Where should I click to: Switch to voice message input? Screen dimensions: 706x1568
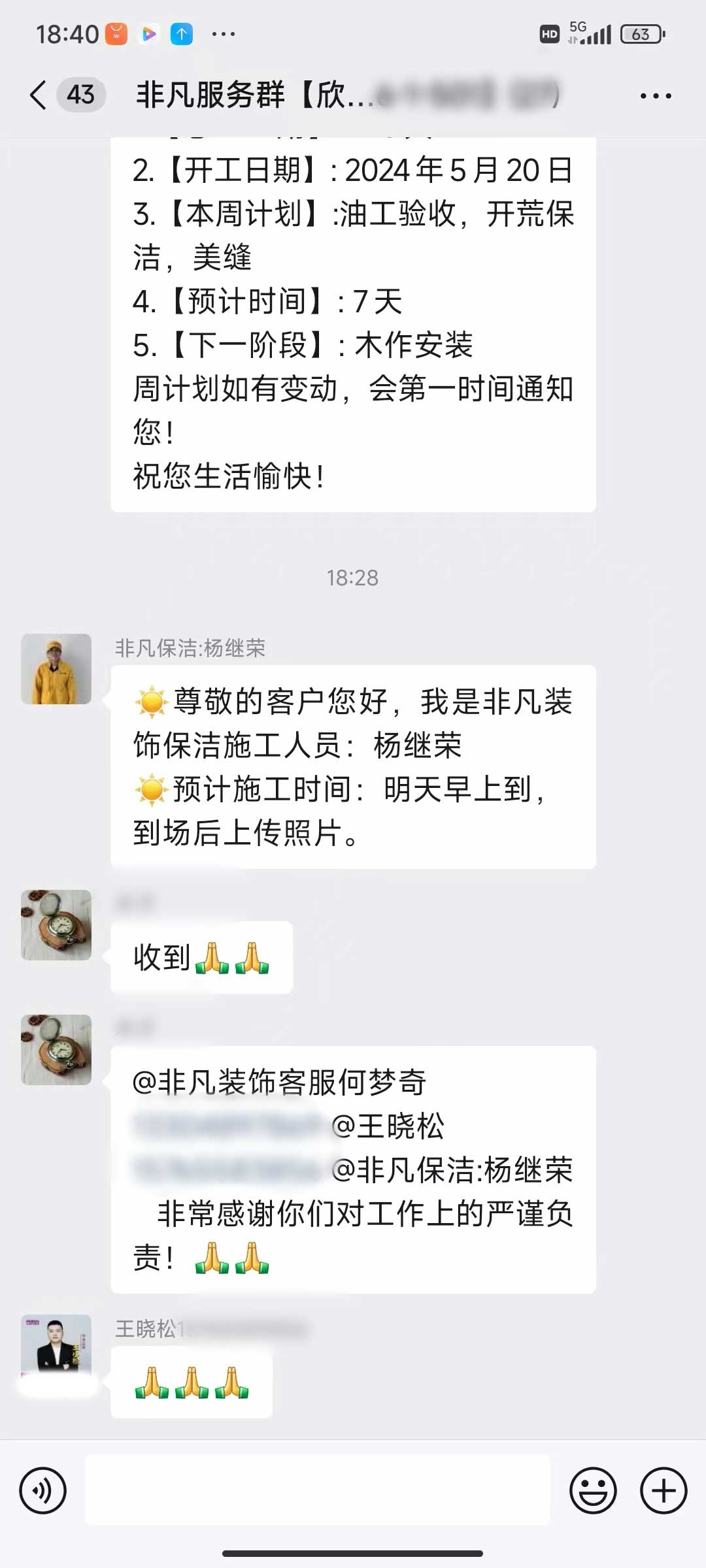(43, 1491)
